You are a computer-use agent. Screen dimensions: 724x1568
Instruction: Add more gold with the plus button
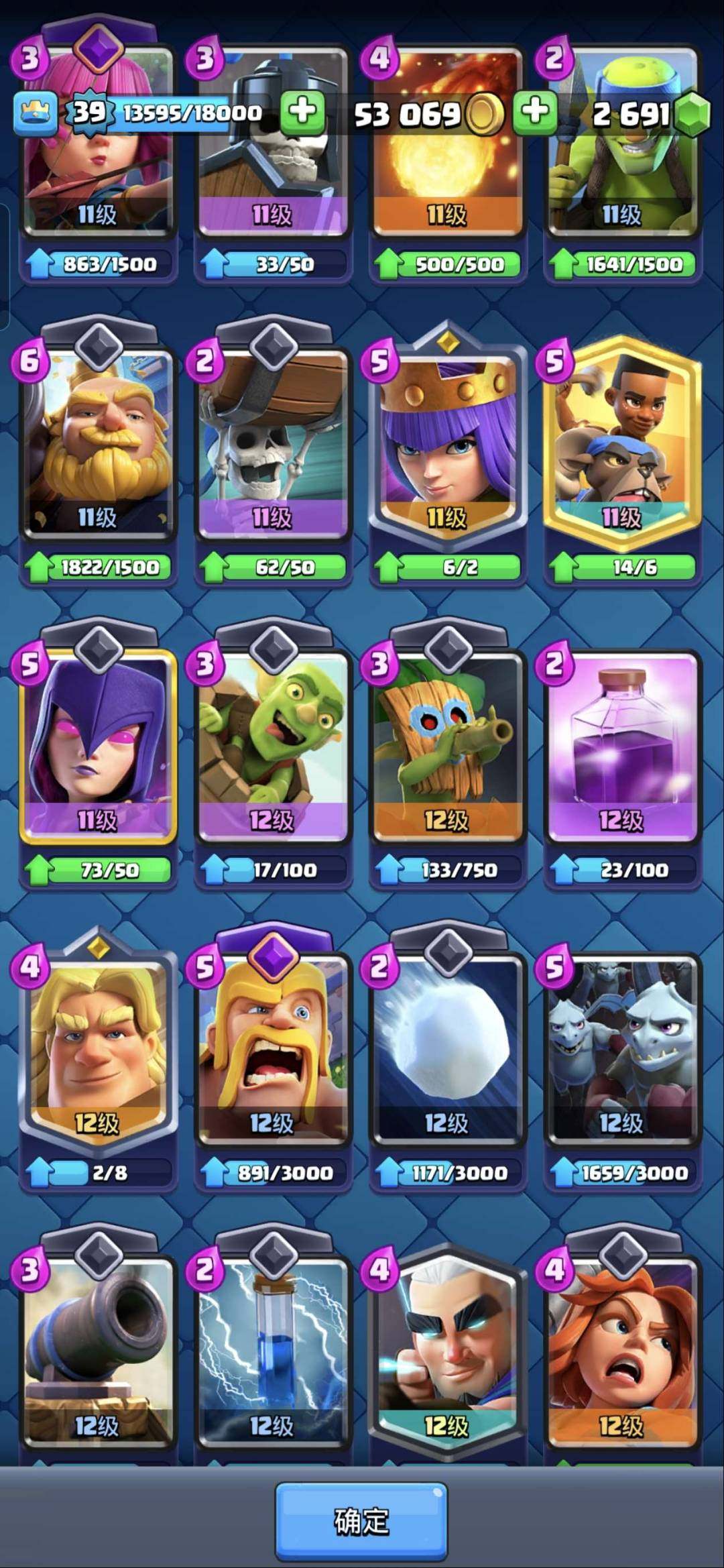pos(535,111)
